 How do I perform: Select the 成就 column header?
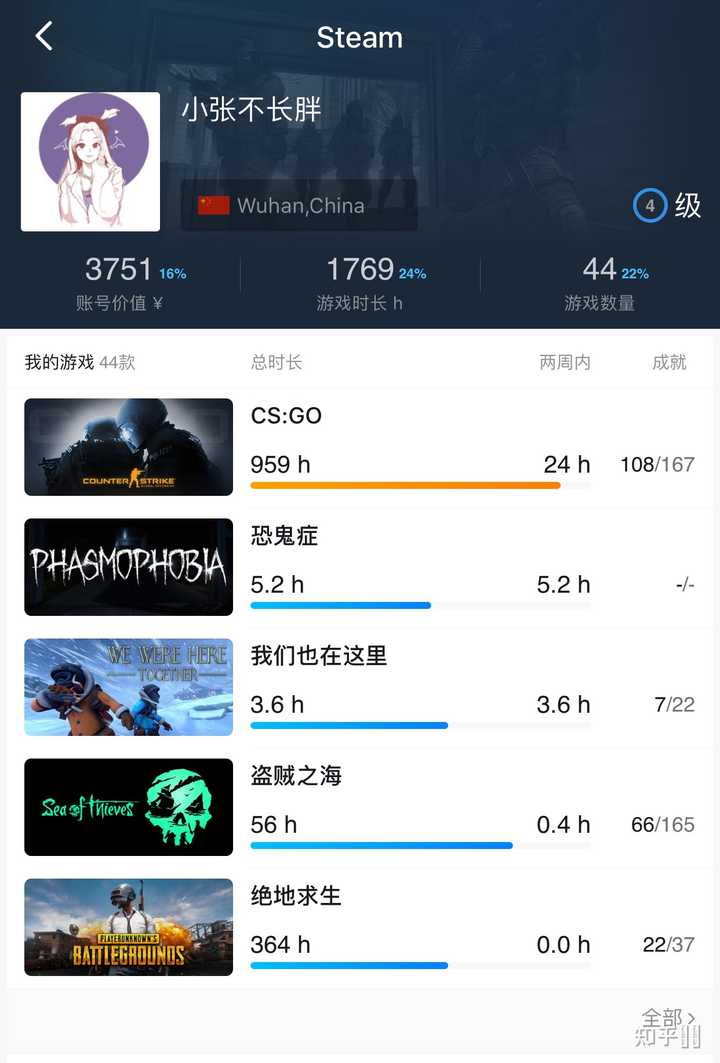tap(668, 363)
